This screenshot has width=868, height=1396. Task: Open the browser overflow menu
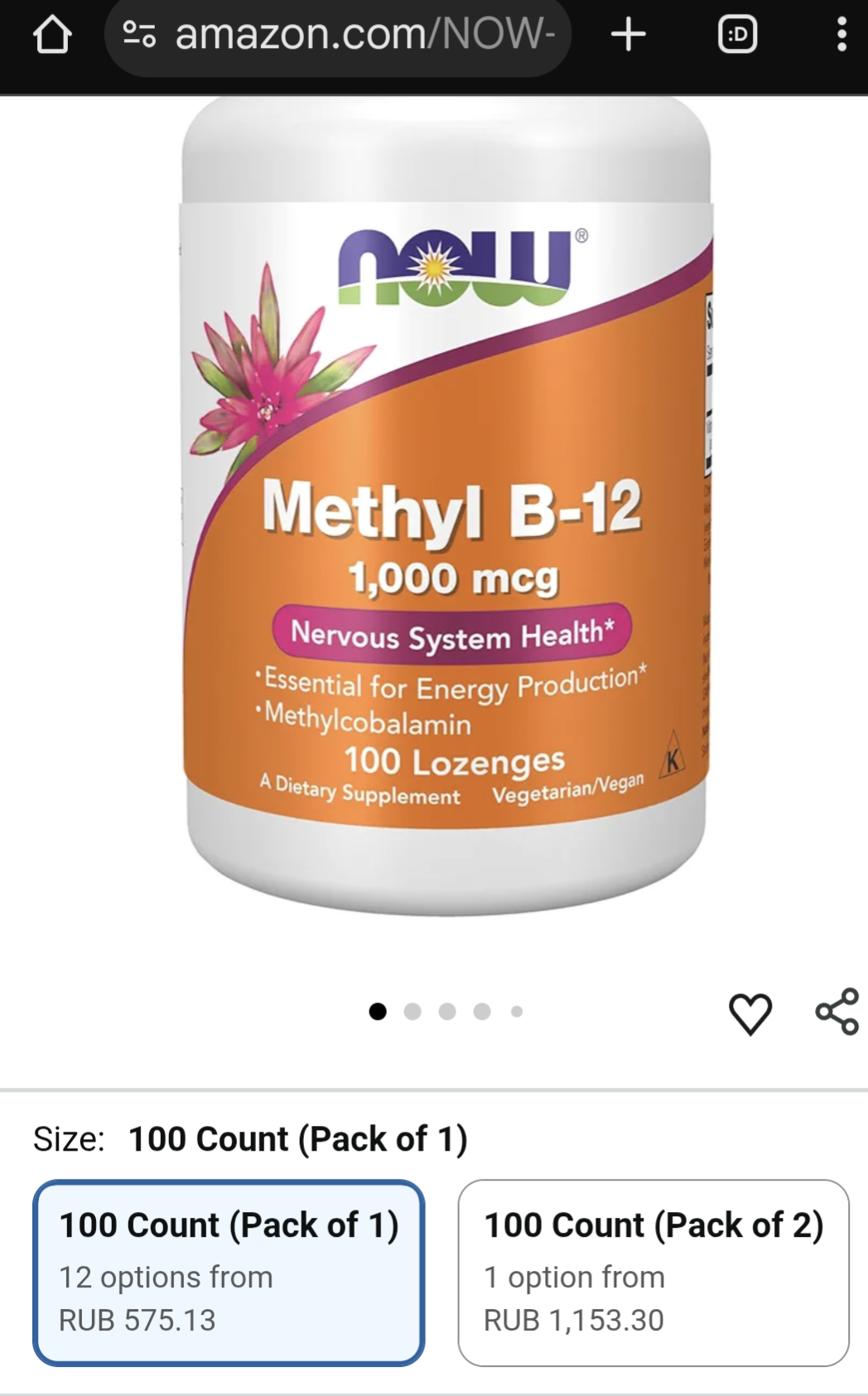click(841, 35)
